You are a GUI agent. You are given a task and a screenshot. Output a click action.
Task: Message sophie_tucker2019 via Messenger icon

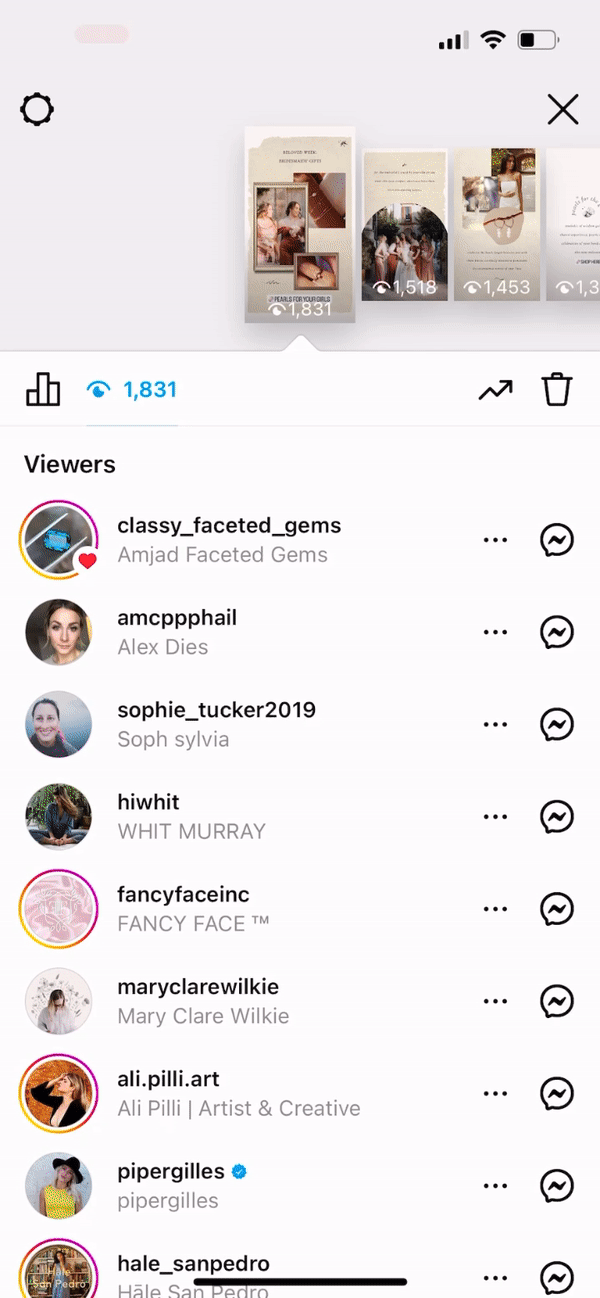point(557,724)
